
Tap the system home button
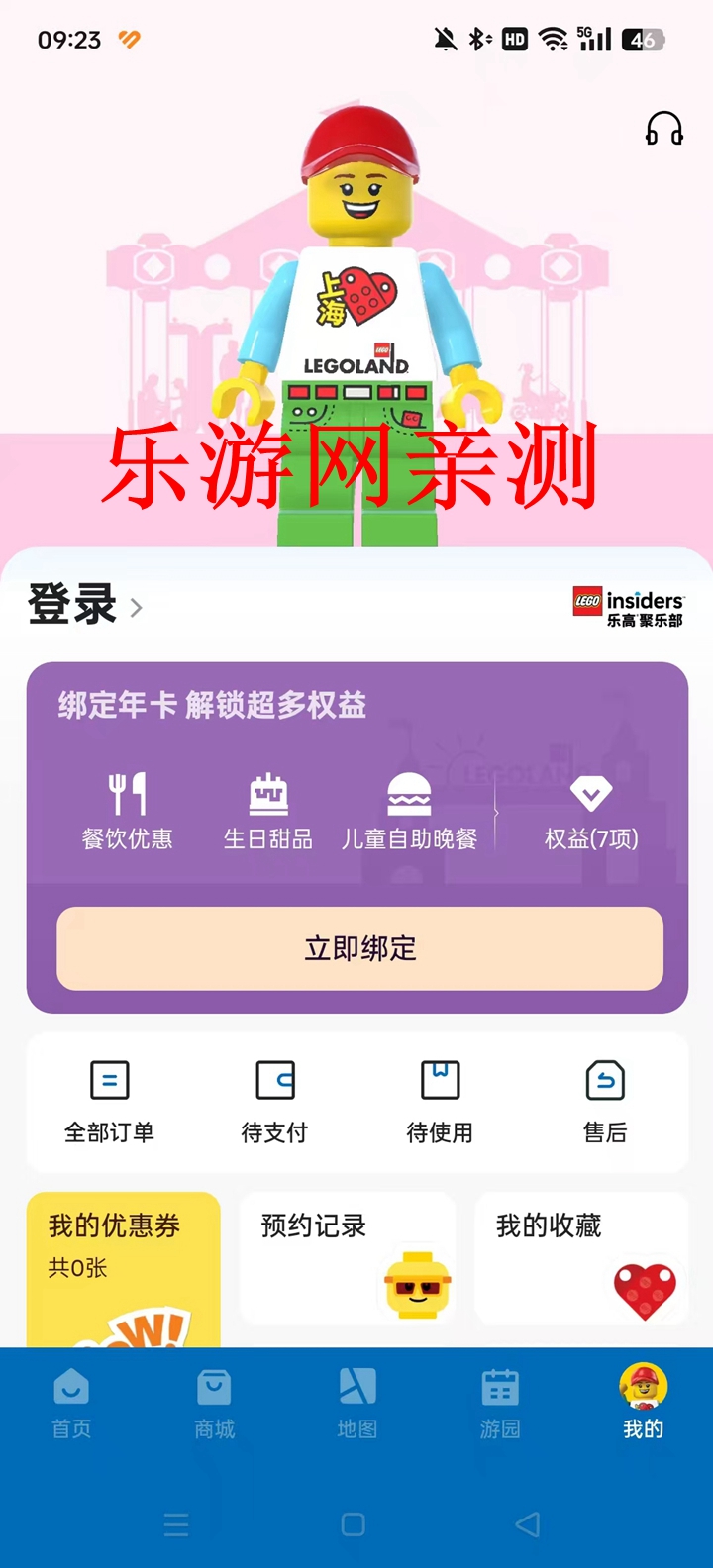[x=354, y=1523]
